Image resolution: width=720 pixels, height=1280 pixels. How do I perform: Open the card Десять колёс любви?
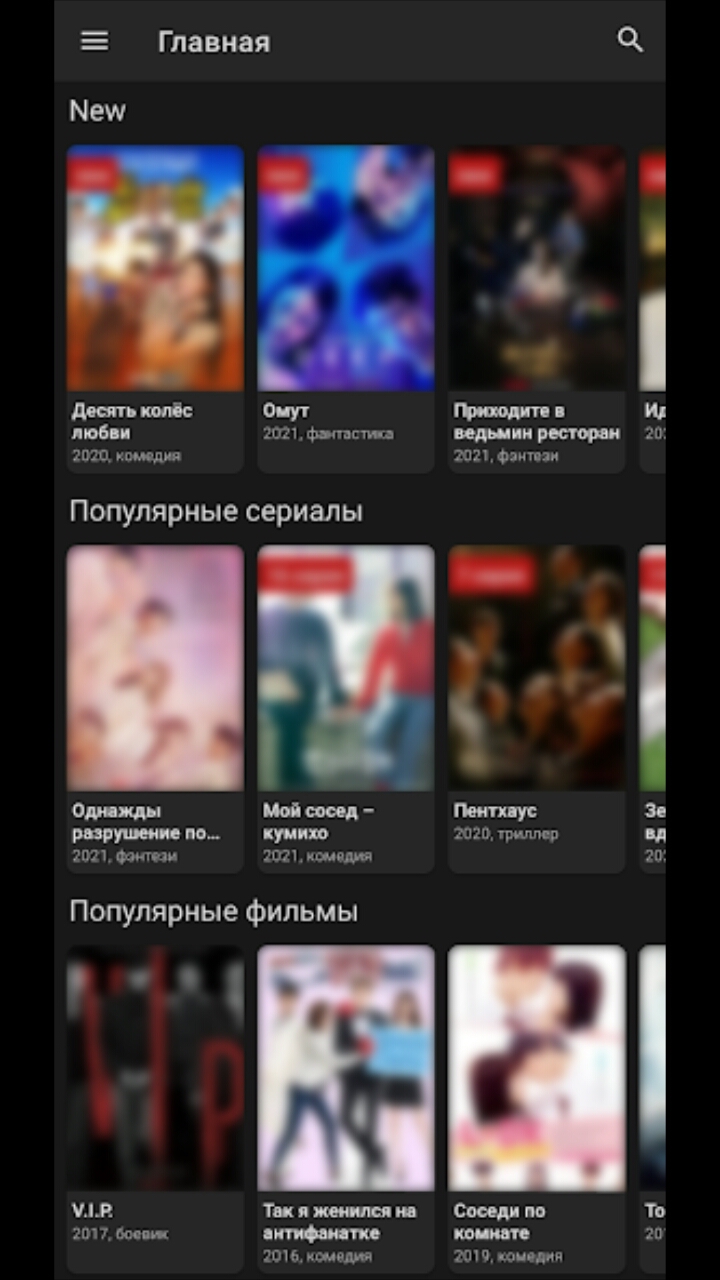pyautogui.click(x=155, y=309)
